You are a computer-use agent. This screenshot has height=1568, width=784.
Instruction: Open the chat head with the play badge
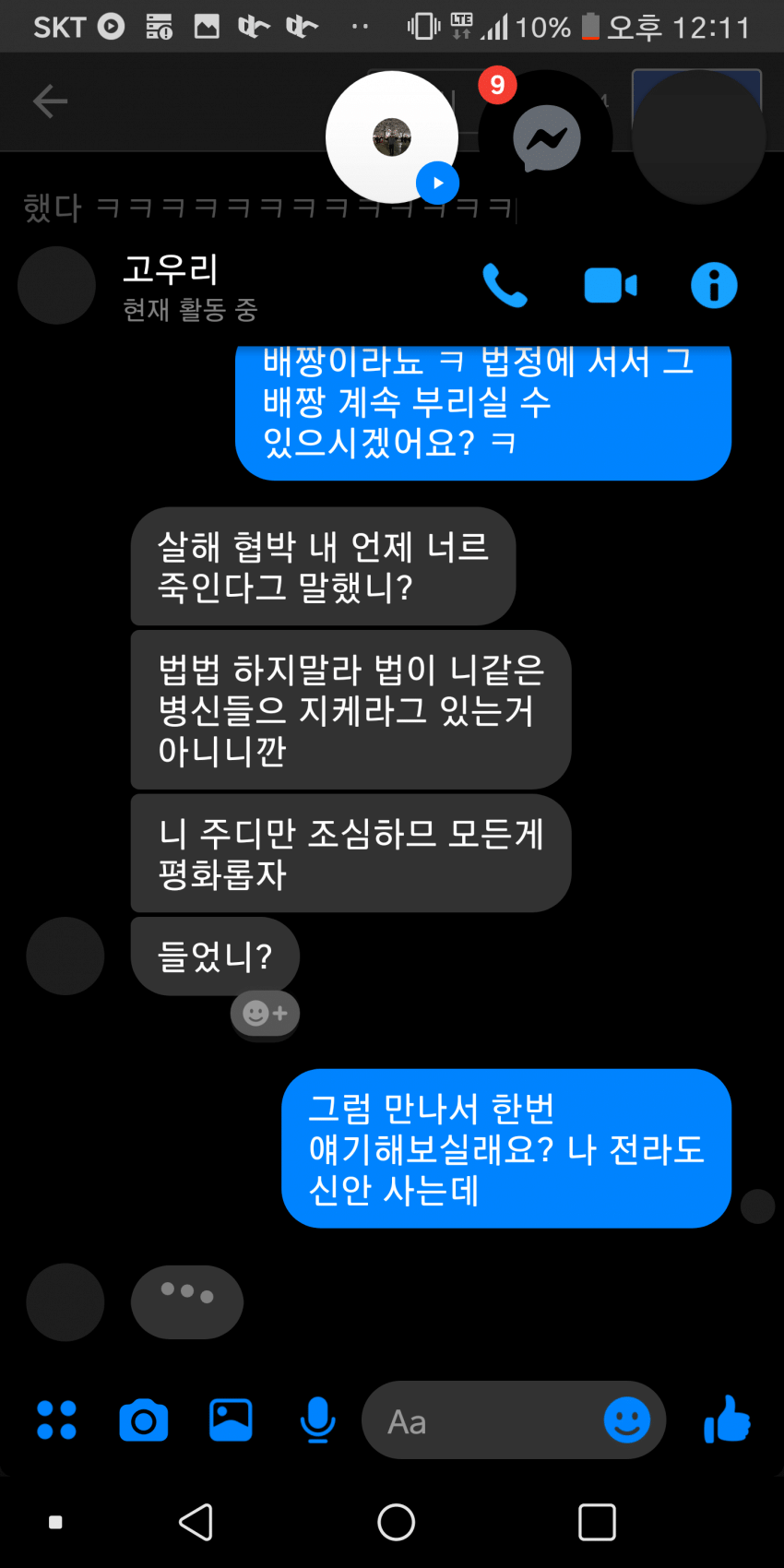tap(392, 137)
